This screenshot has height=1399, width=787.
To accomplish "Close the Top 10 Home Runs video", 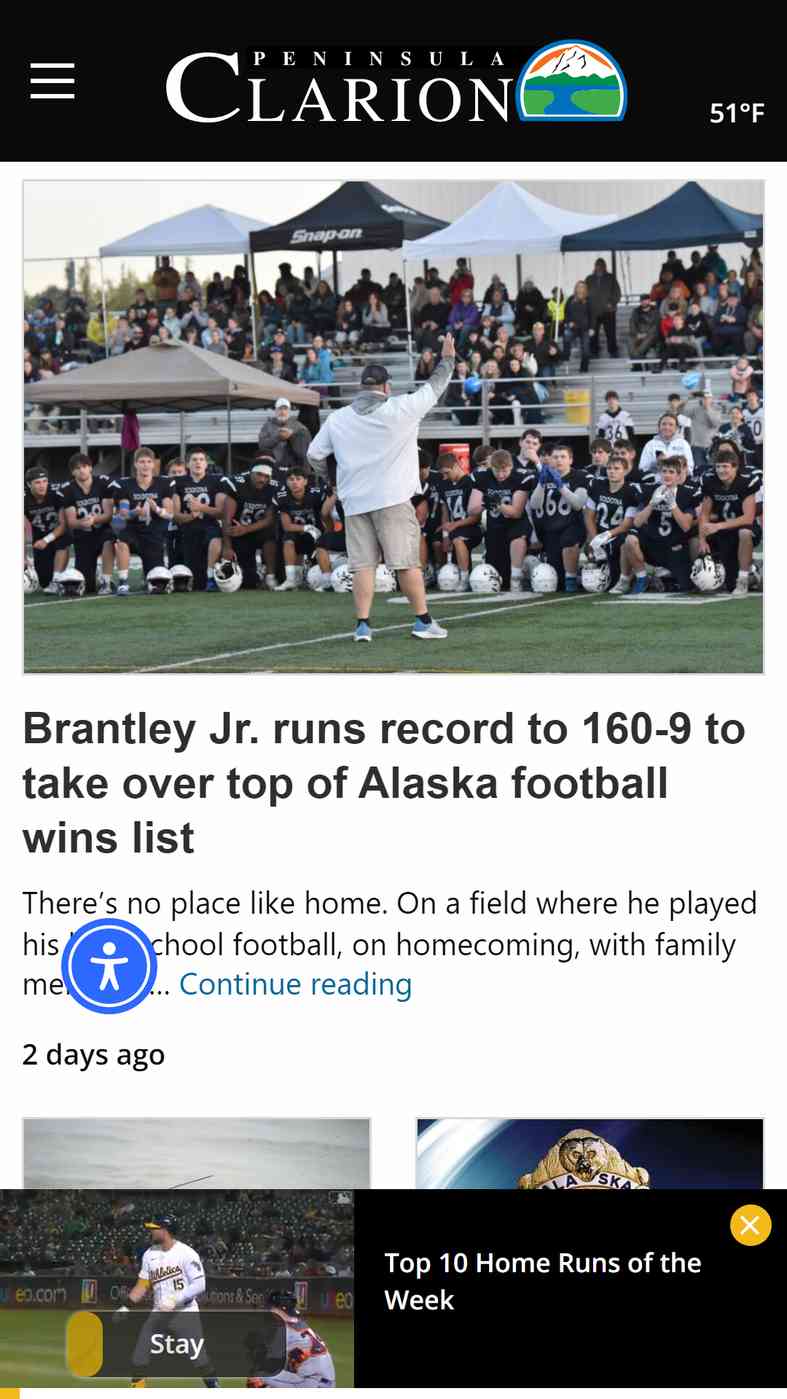I will [750, 1224].
